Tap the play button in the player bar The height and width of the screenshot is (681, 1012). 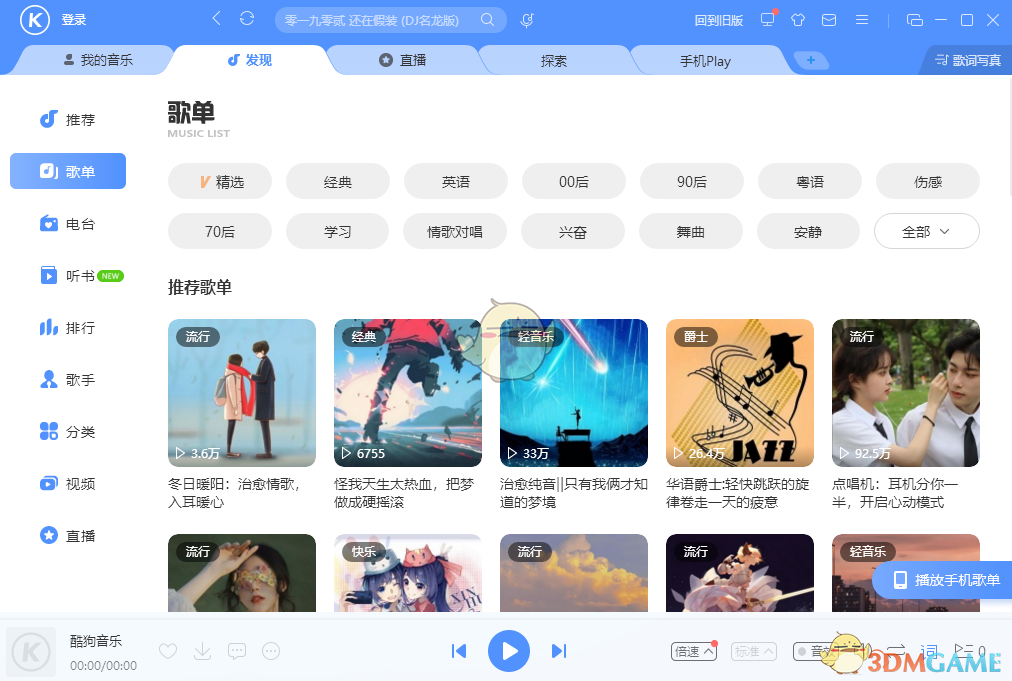tap(509, 651)
